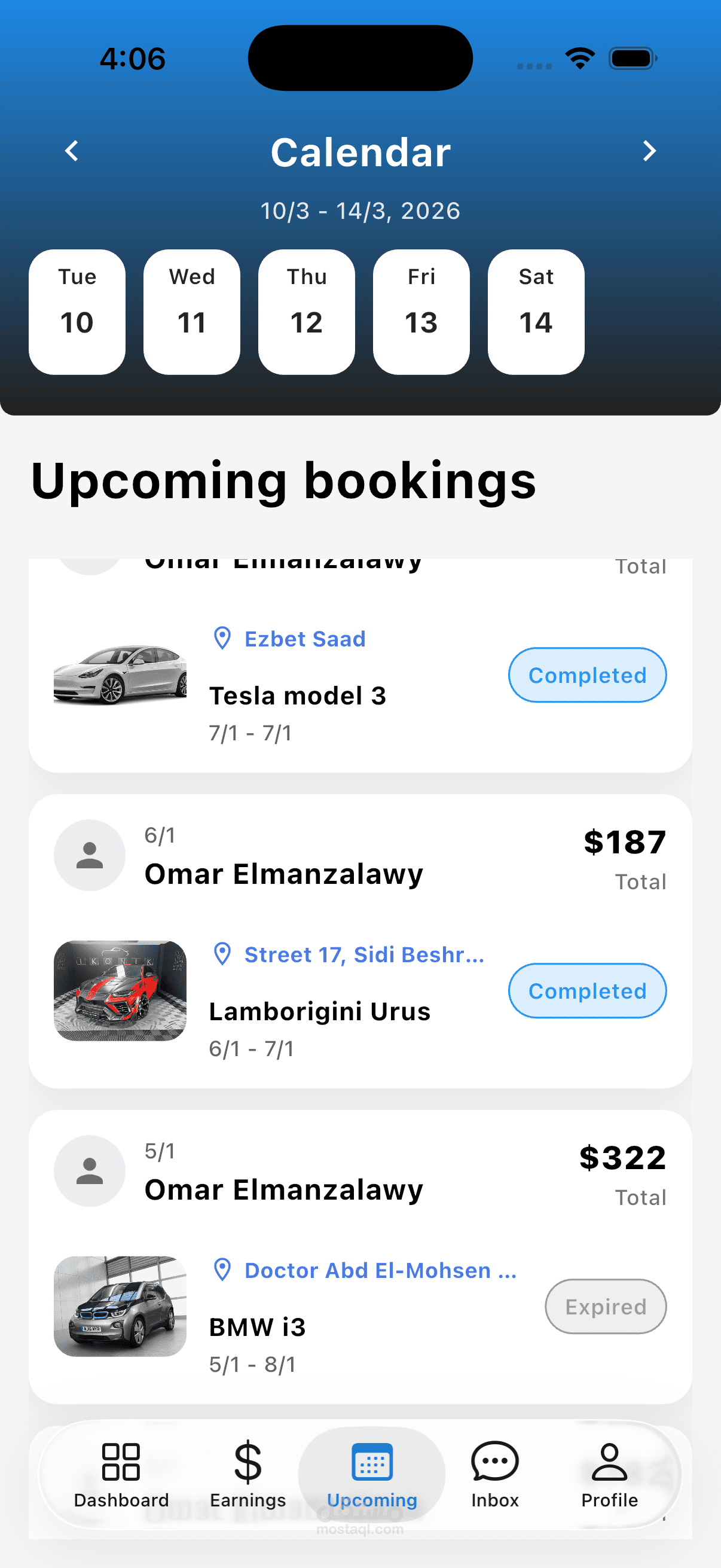Choose Thu 12 date tile
721x1568 pixels.
307,312
